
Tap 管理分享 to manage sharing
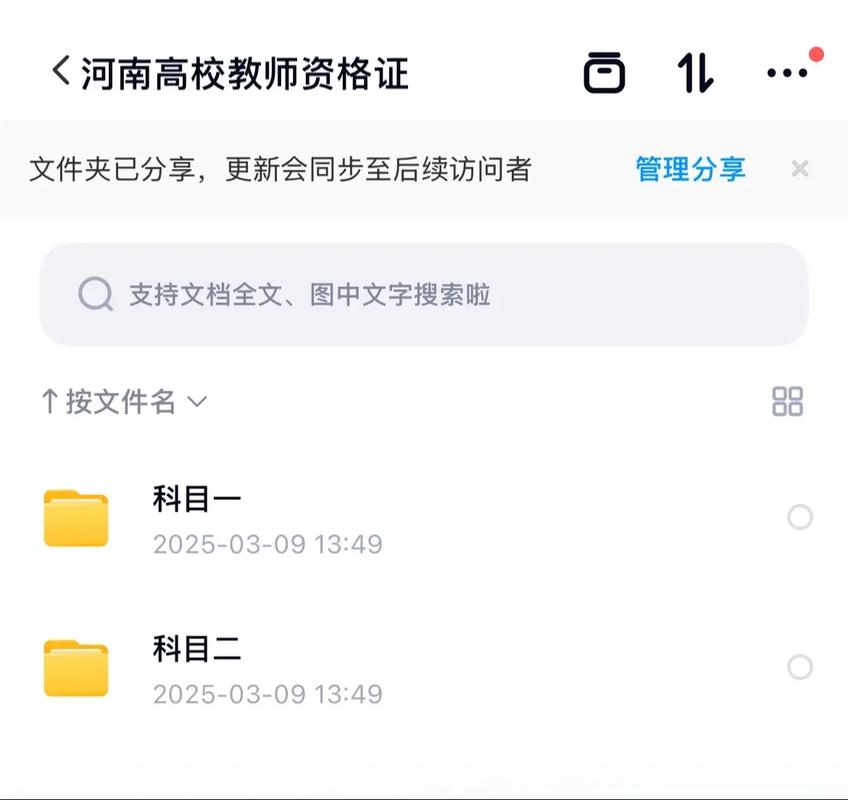pyautogui.click(x=690, y=169)
